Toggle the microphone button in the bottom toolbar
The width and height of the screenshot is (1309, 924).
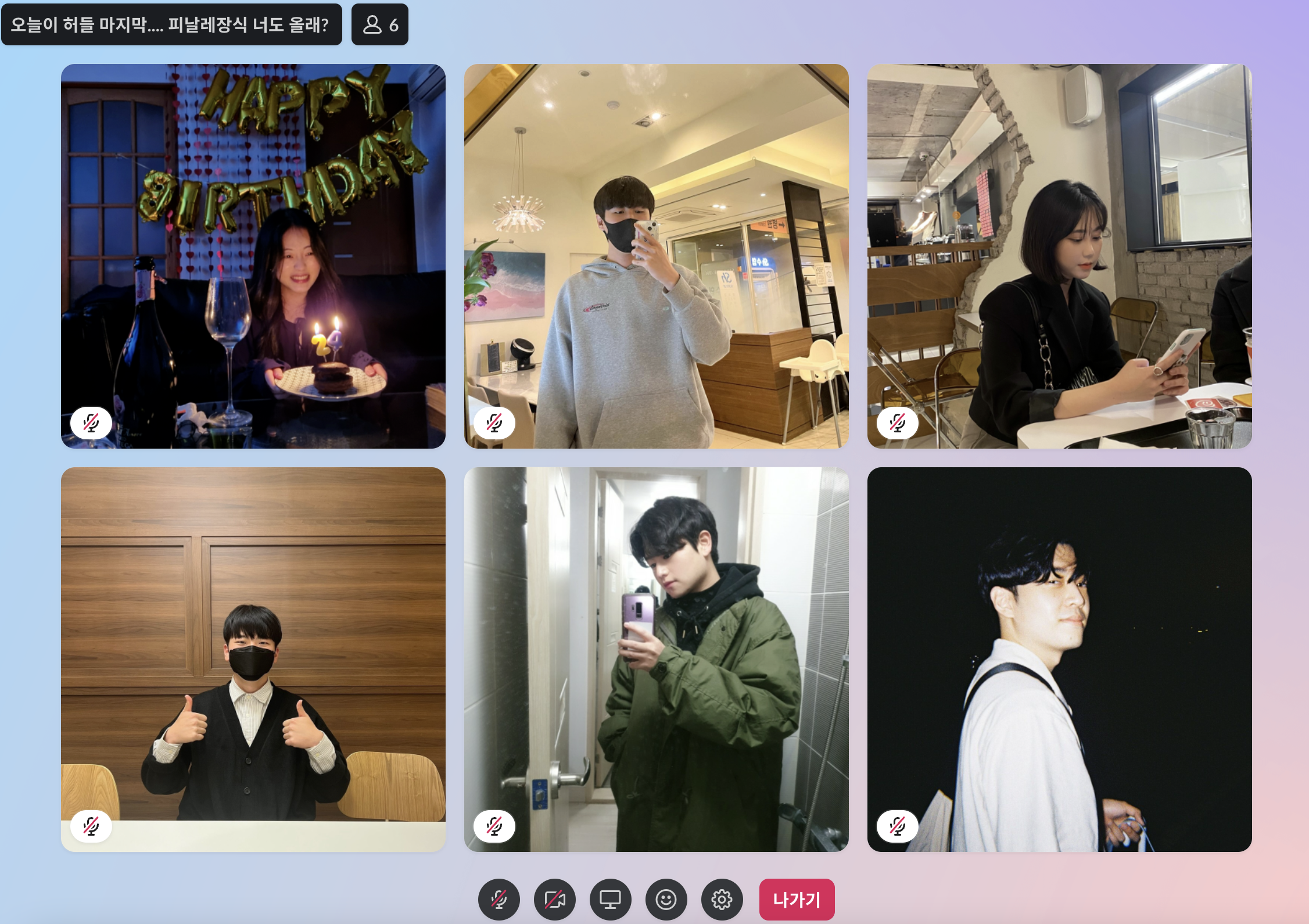pos(499,900)
